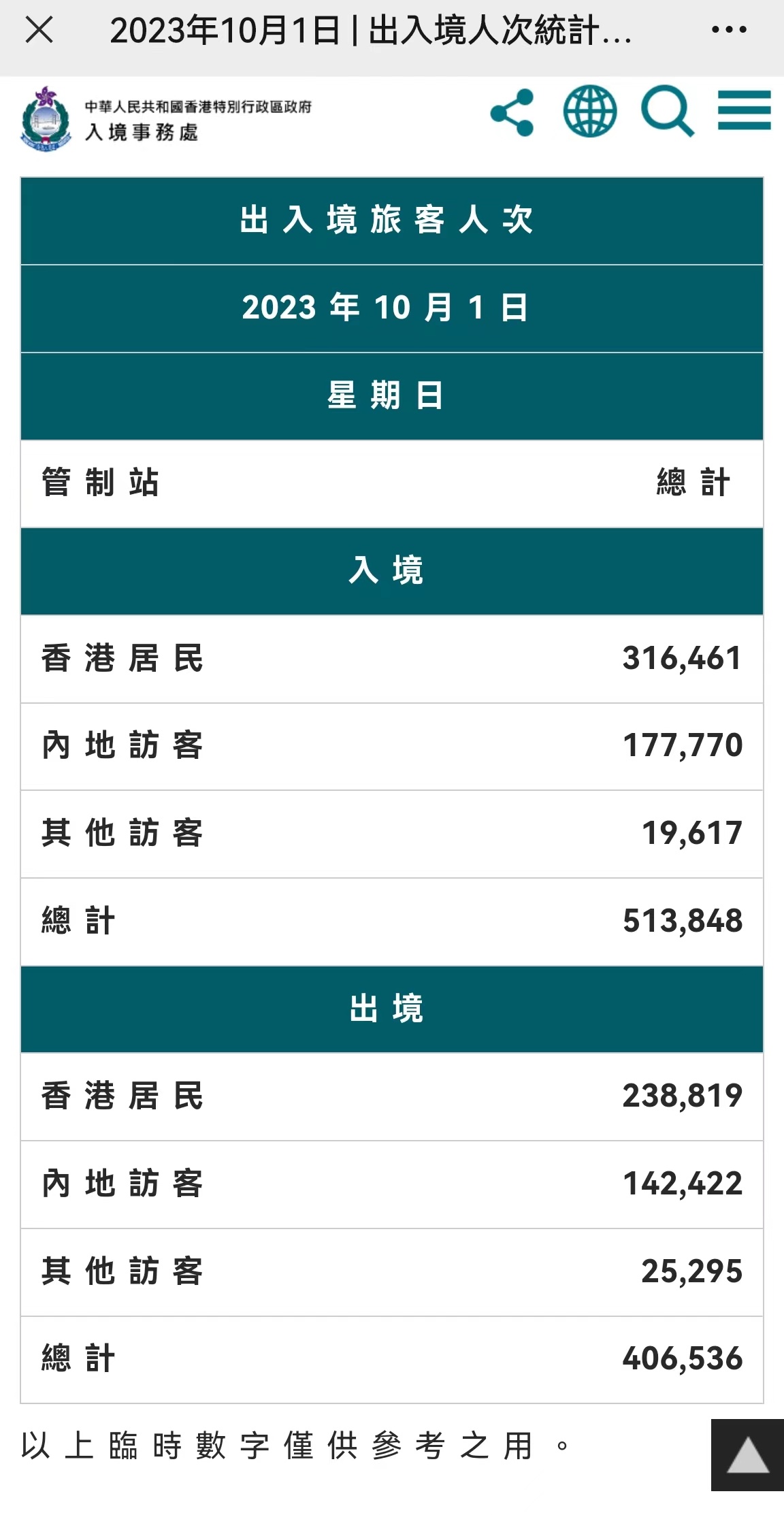This screenshot has width=784, height=1515.
Task: Open the three-dot overflow menu
Action: tap(729, 30)
